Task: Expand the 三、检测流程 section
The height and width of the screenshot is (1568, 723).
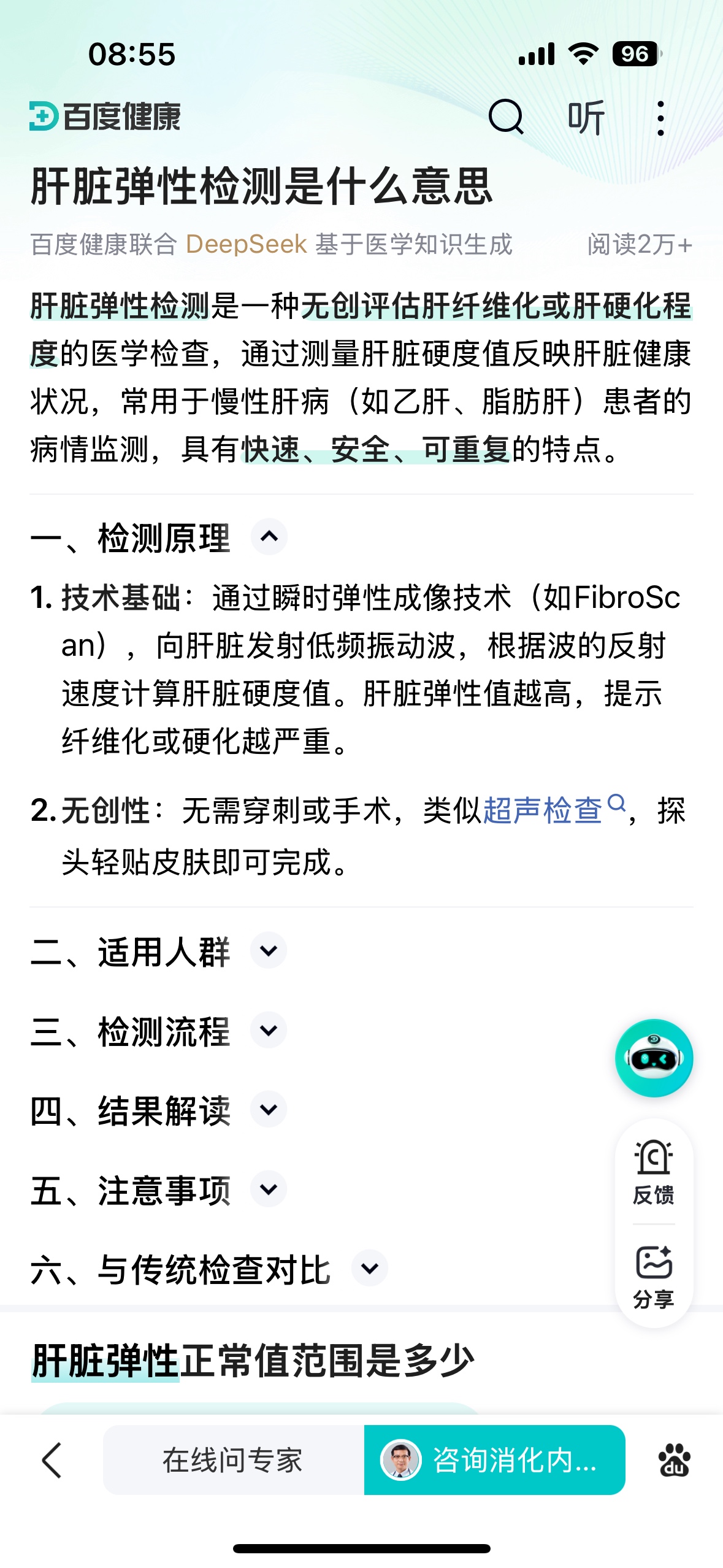Action: [269, 1030]
